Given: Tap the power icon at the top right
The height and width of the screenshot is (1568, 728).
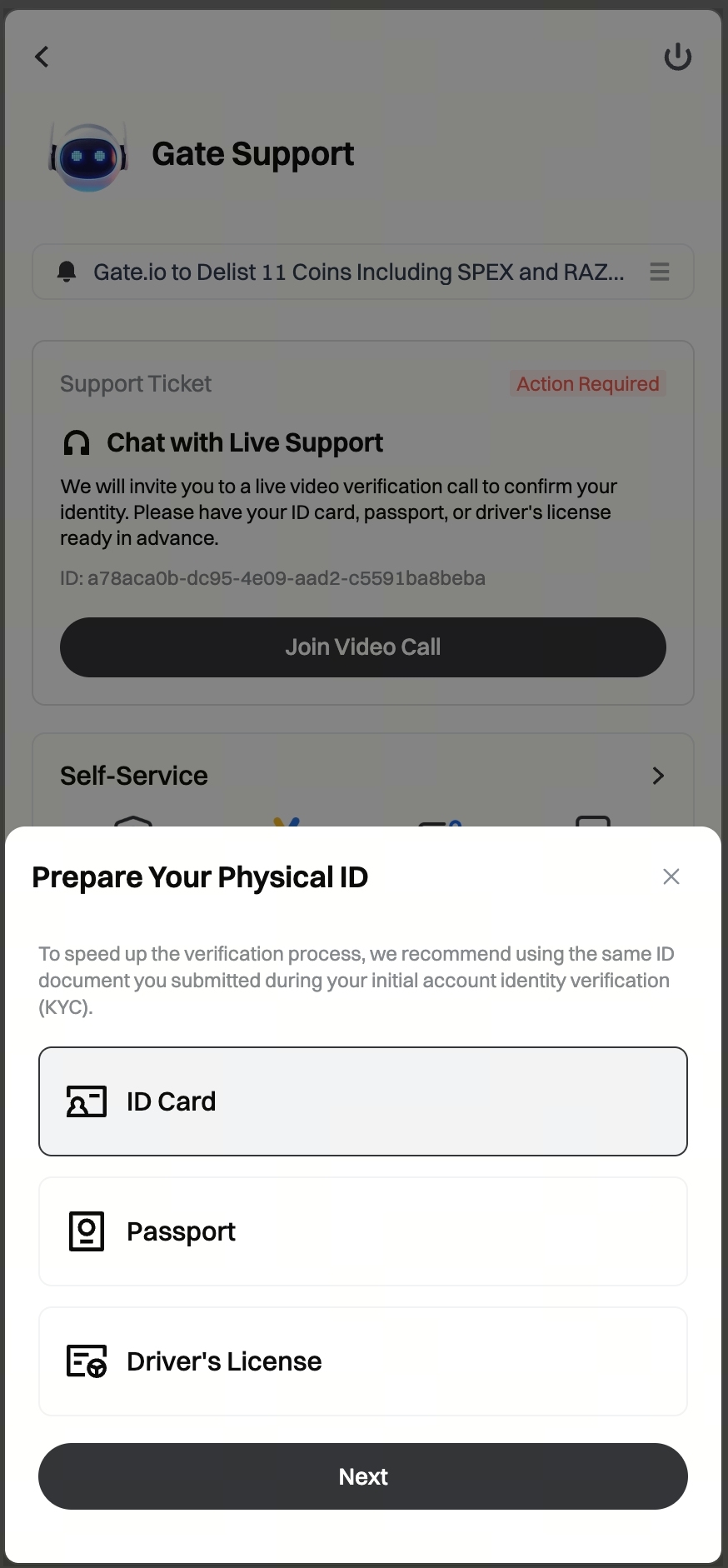Looking at the screenshot, I should (x=678, y=57).
